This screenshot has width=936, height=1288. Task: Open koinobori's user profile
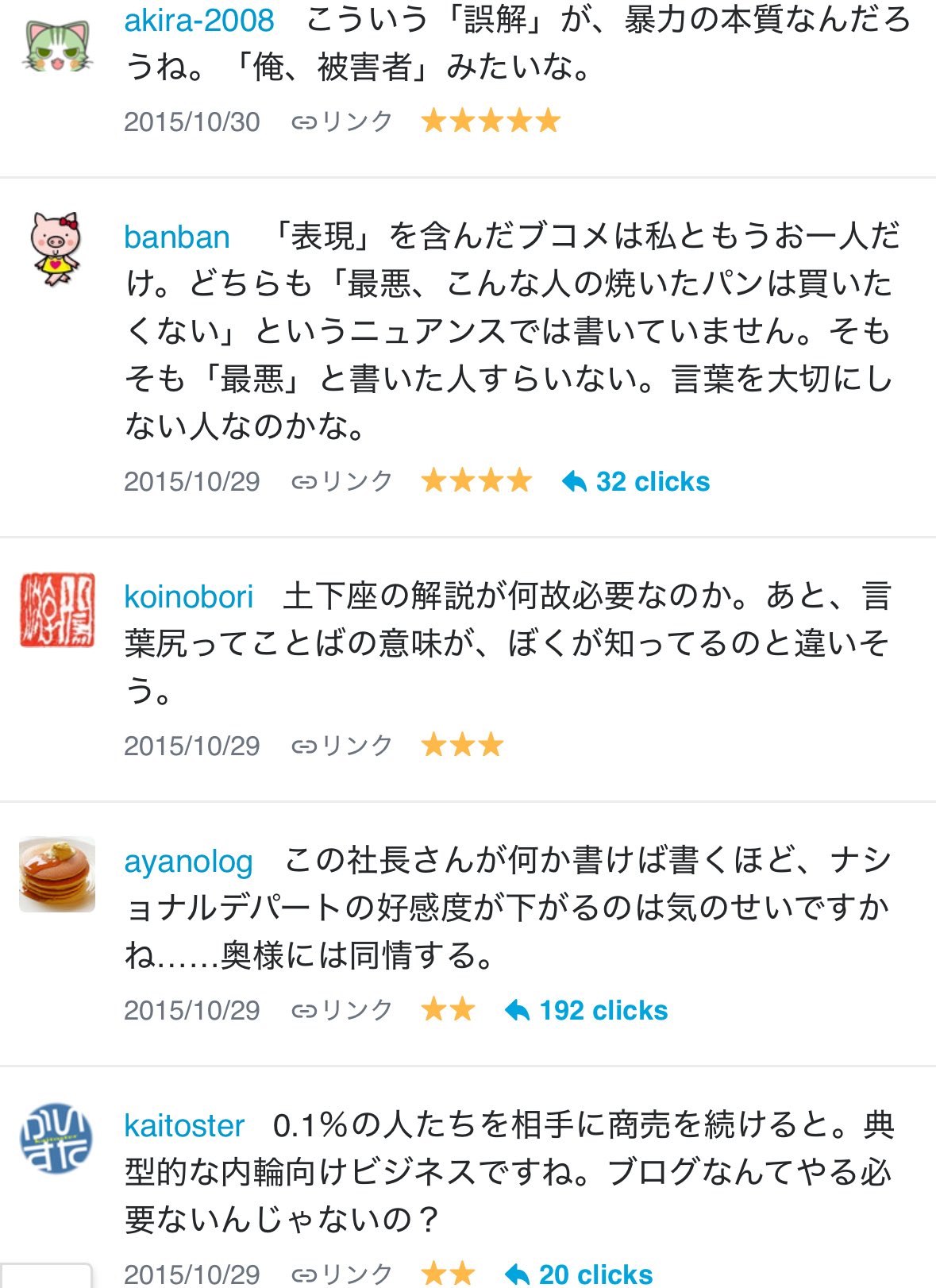click(x=188, y=597)
